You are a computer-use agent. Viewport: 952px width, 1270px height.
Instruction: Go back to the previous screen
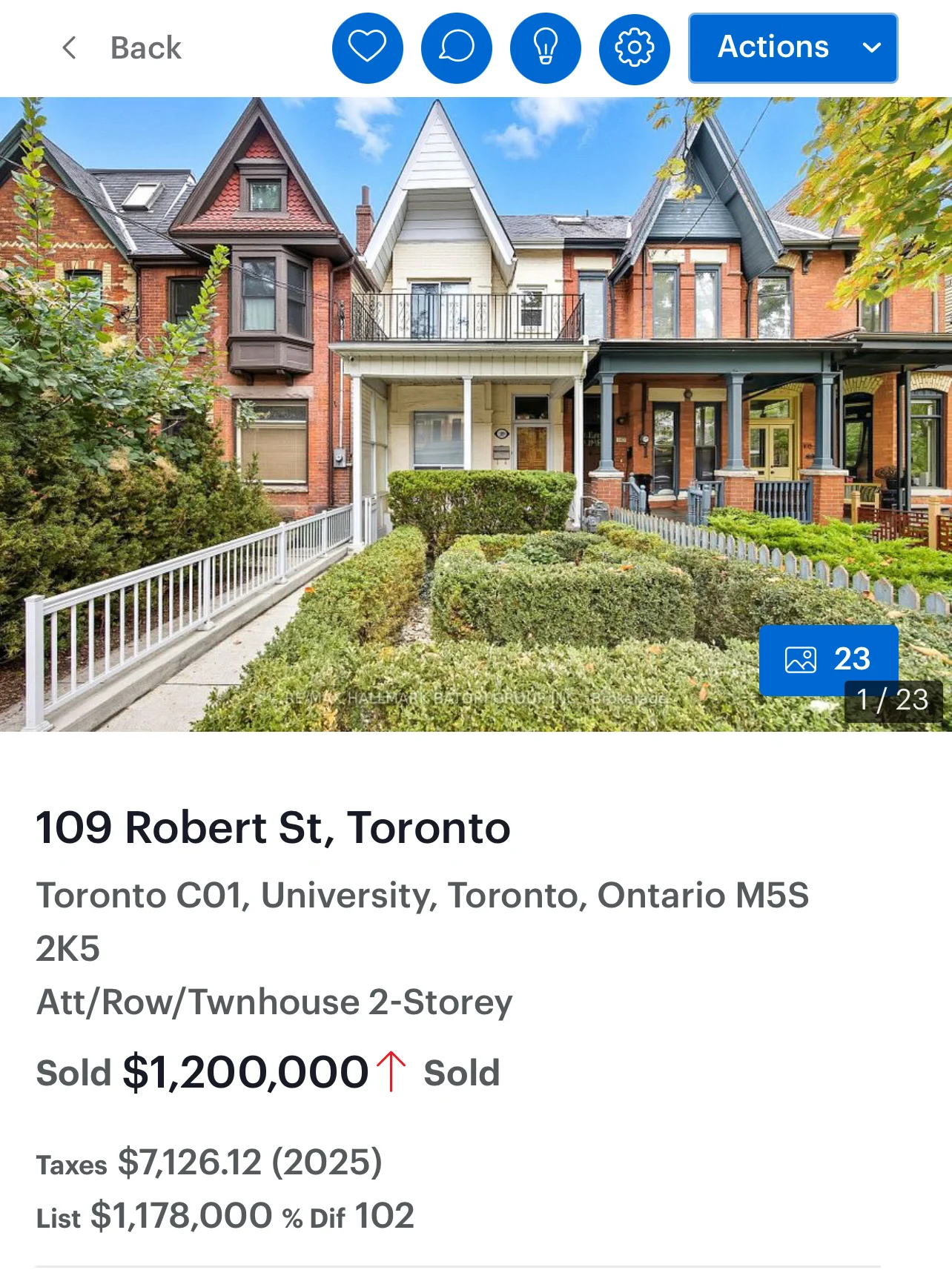tap(122, 48)
